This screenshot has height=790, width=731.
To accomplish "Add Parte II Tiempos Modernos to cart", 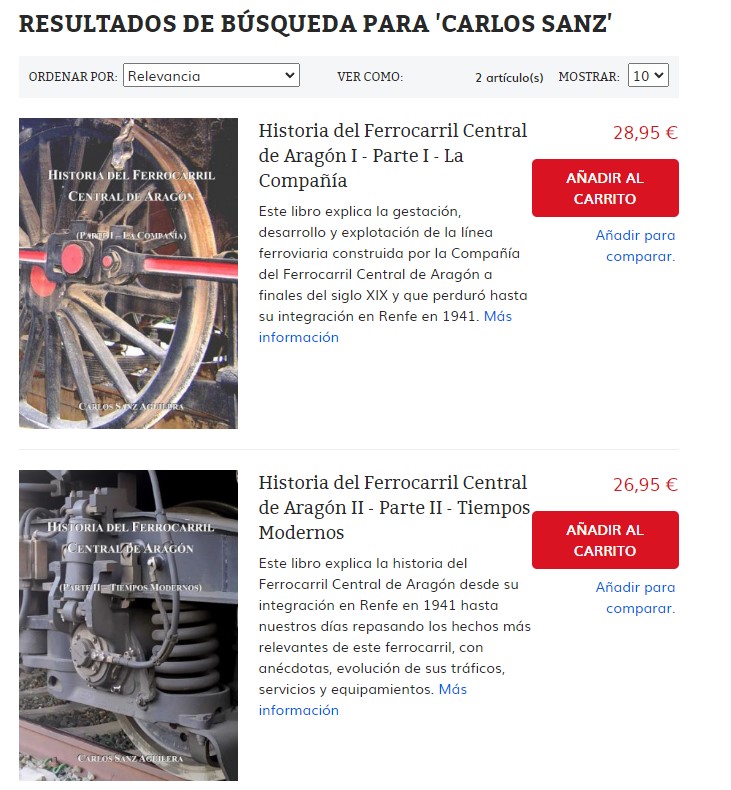I will [x=605, y=540].
